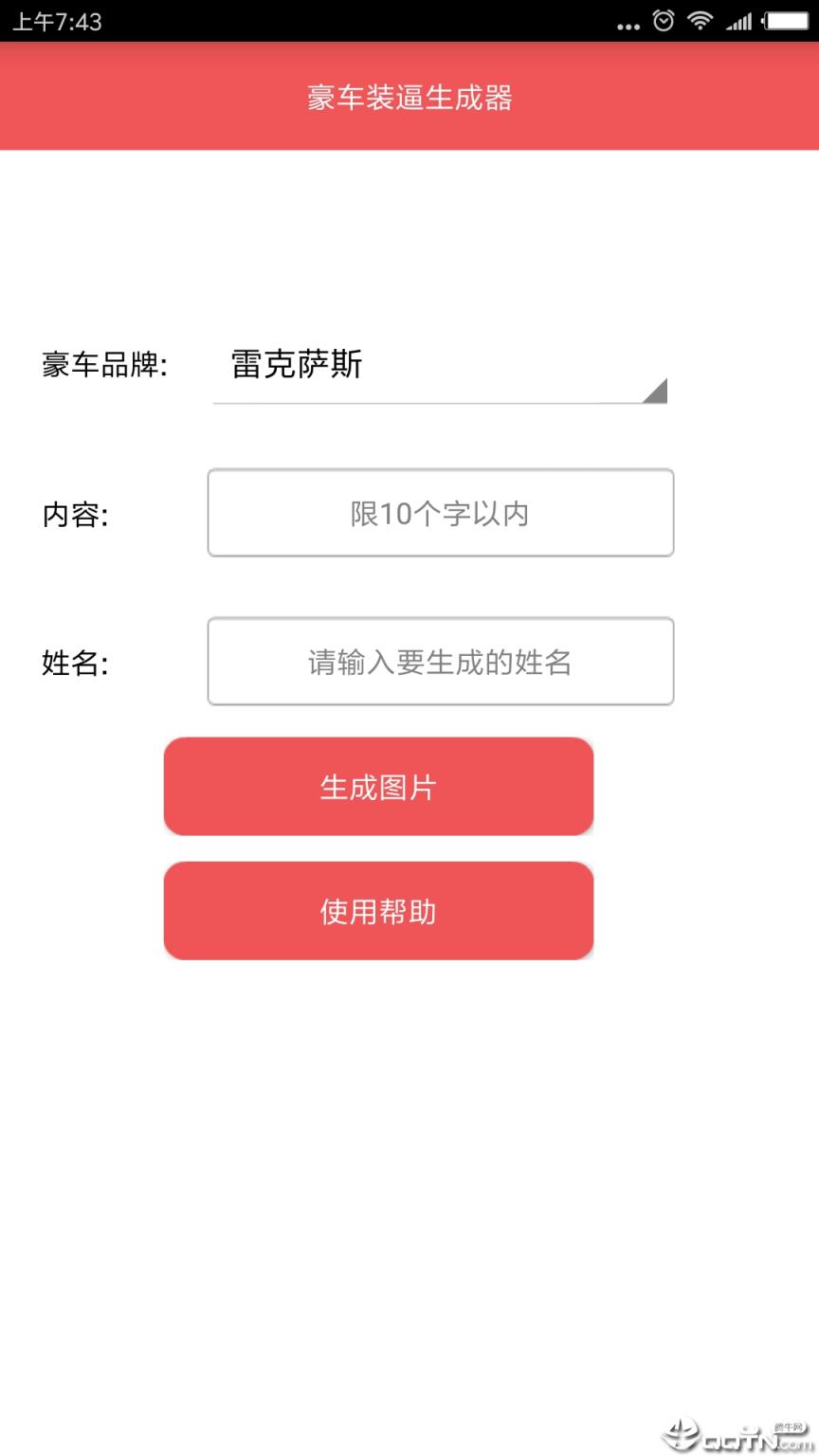Image resolution: width=819 pixels, height=1456 pixels.
Task: Open 使用帮助 for usage help
Action: [x=378, y=911]
